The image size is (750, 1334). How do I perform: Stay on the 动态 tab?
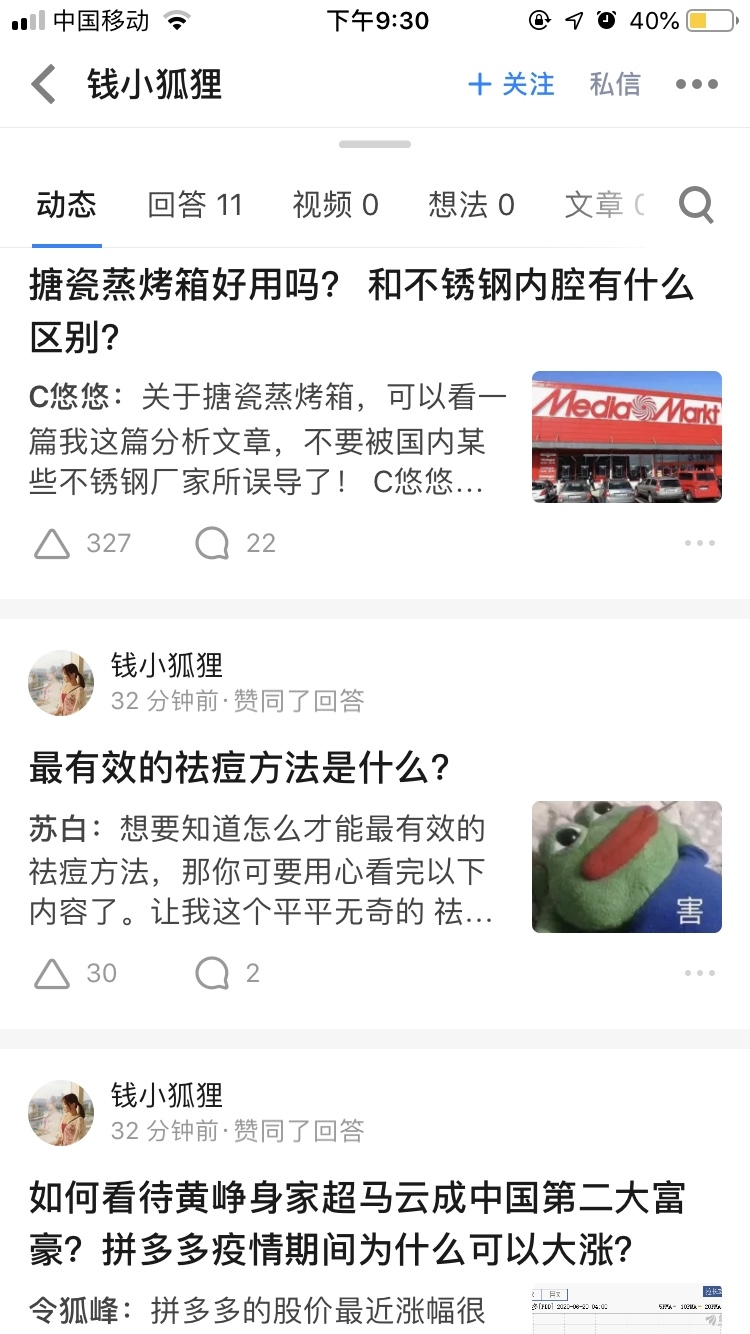66,204
